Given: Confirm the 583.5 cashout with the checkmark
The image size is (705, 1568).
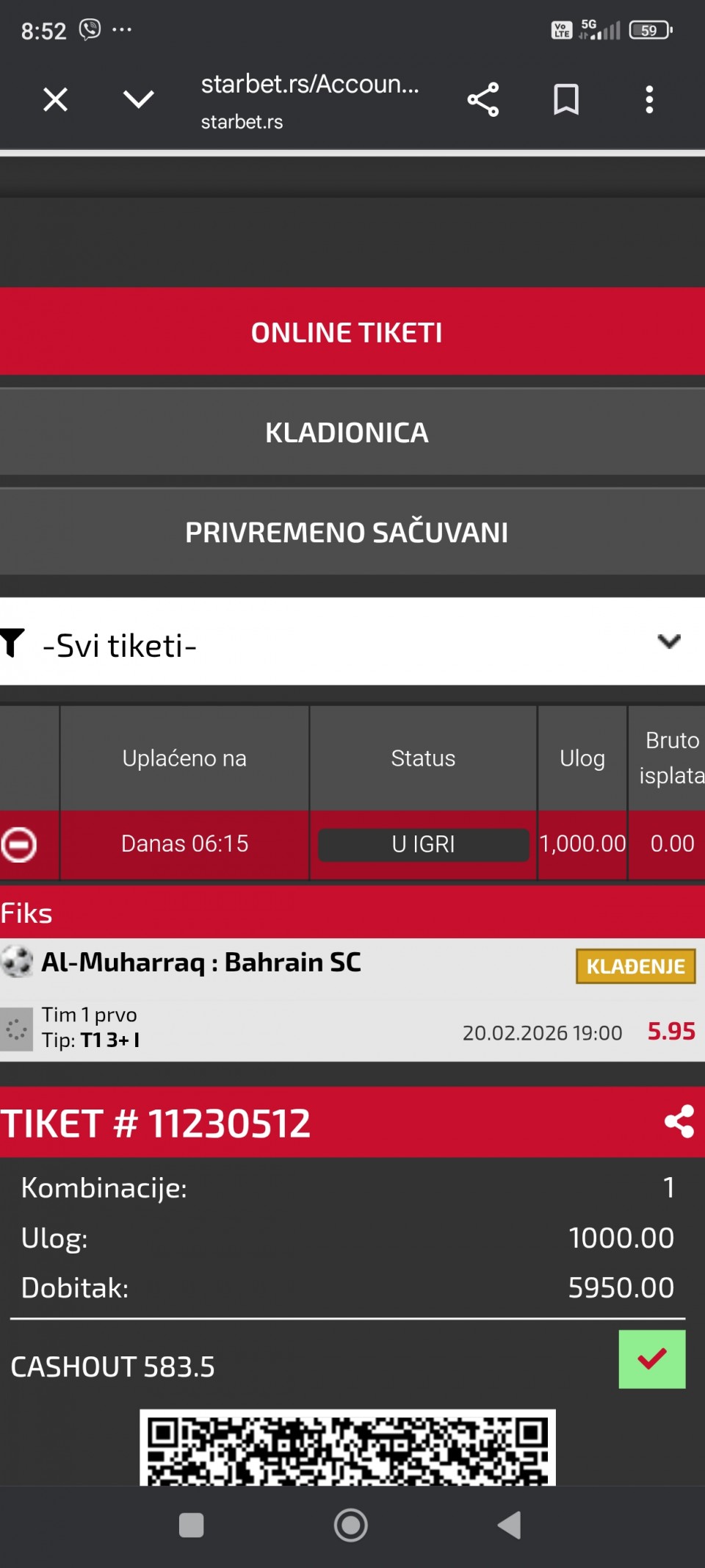Looking at the screenshot, I should (651, 1359).
